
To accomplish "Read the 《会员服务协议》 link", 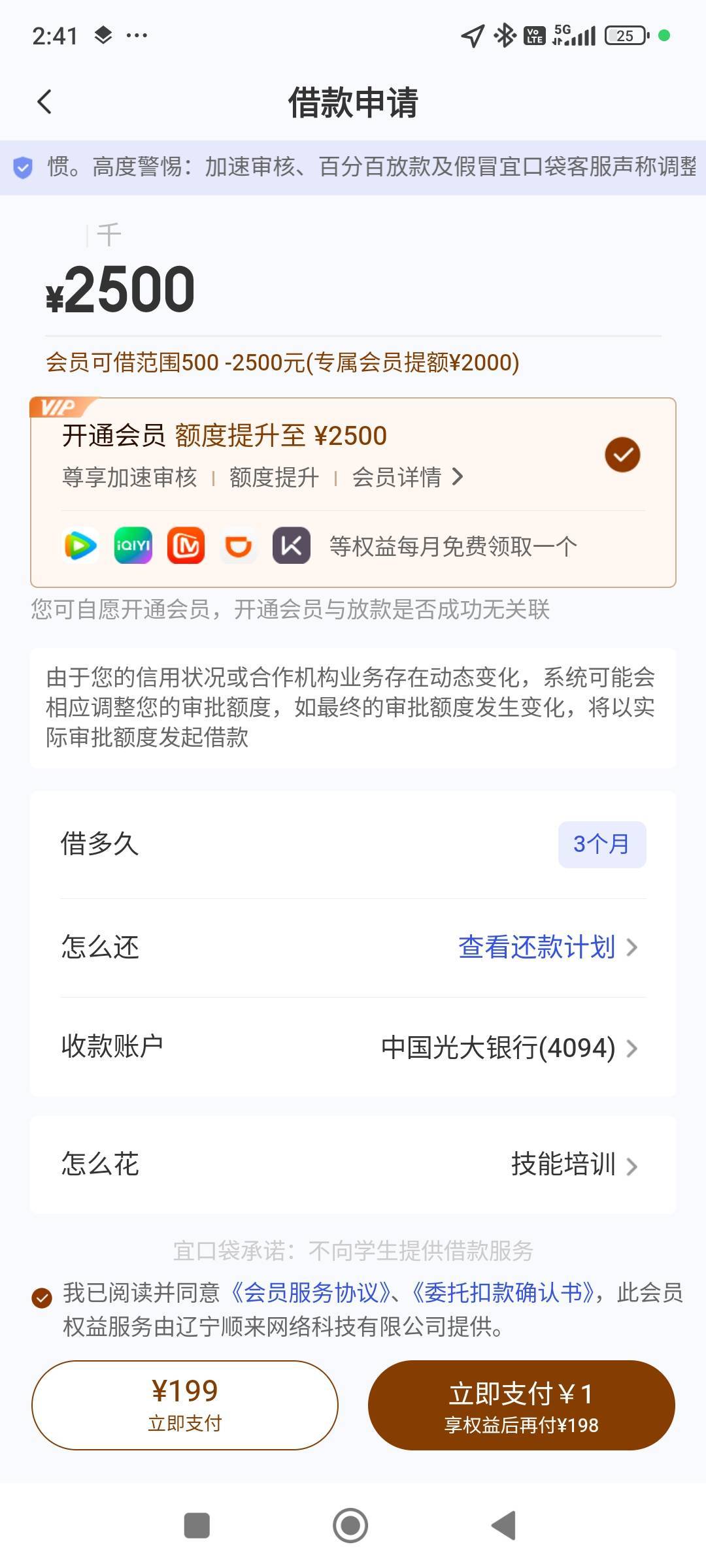I will coord(305,1293).
